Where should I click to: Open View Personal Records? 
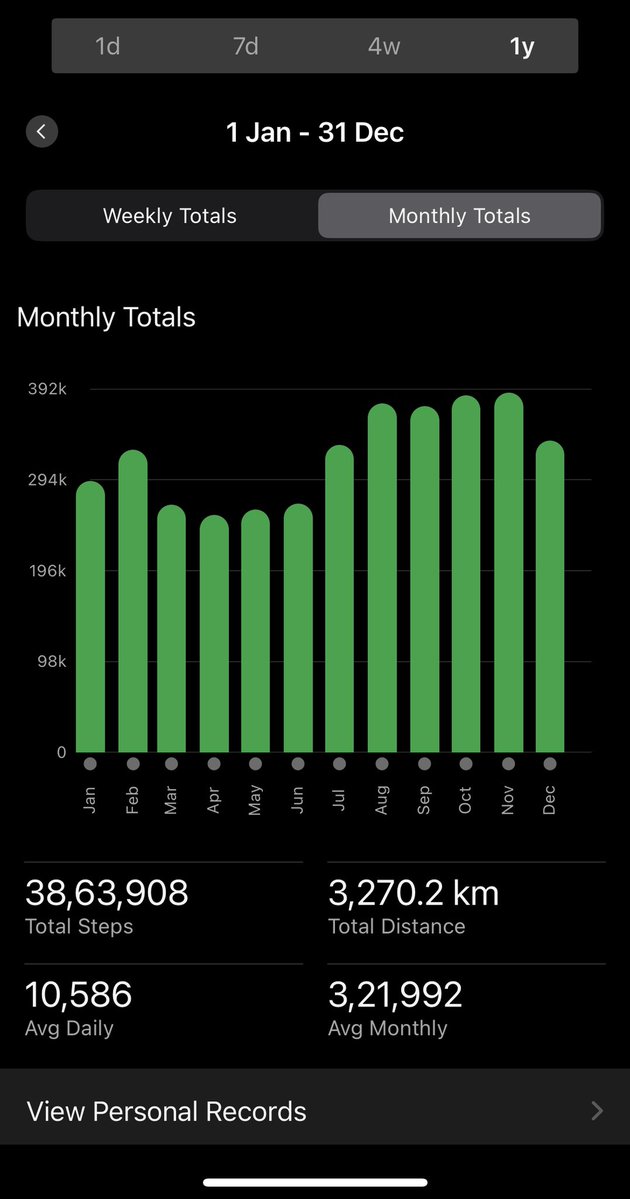pos(315,1111)
